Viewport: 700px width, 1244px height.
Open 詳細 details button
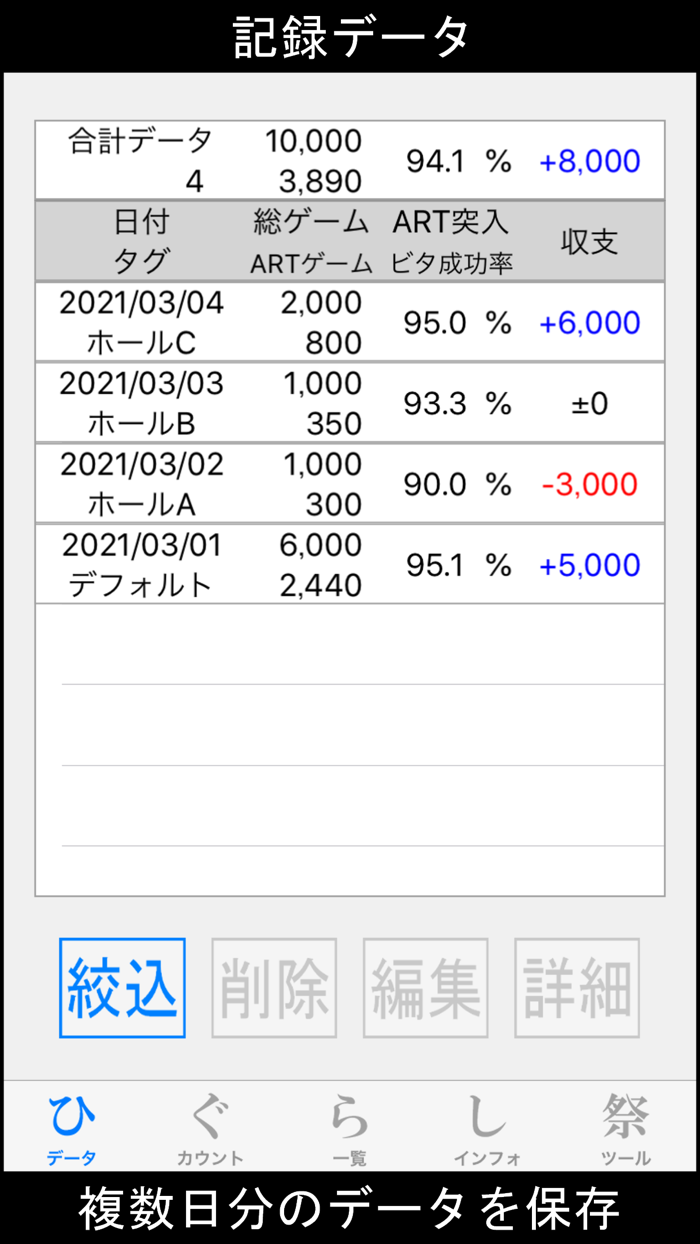pyautogui.click(x=577, y=988)
